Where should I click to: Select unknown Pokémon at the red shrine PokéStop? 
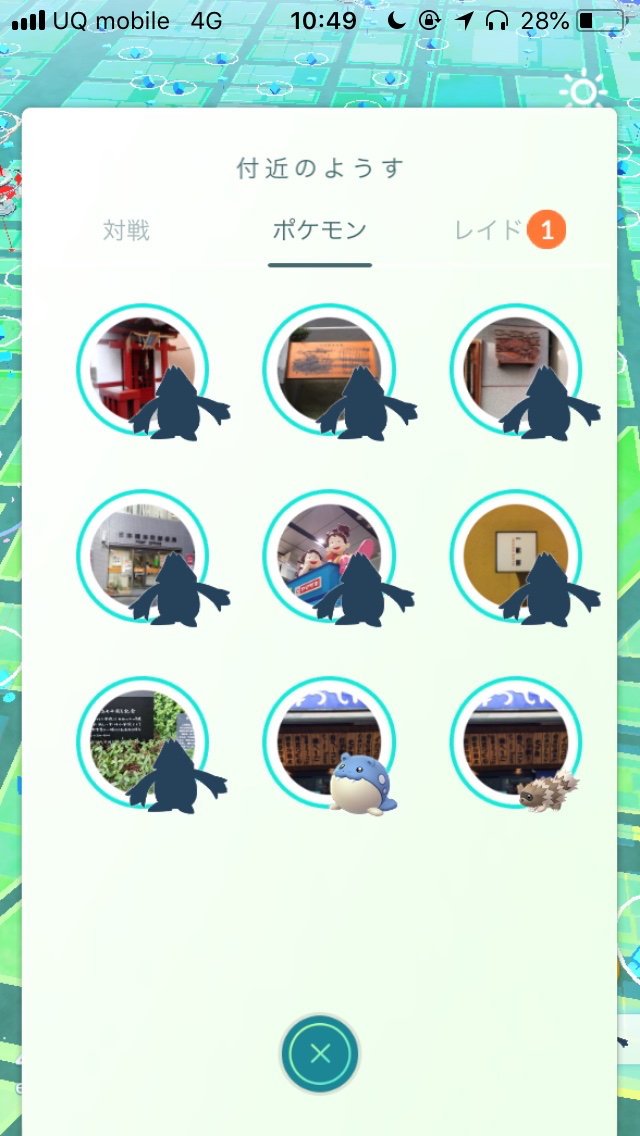(x=143, y=371)
